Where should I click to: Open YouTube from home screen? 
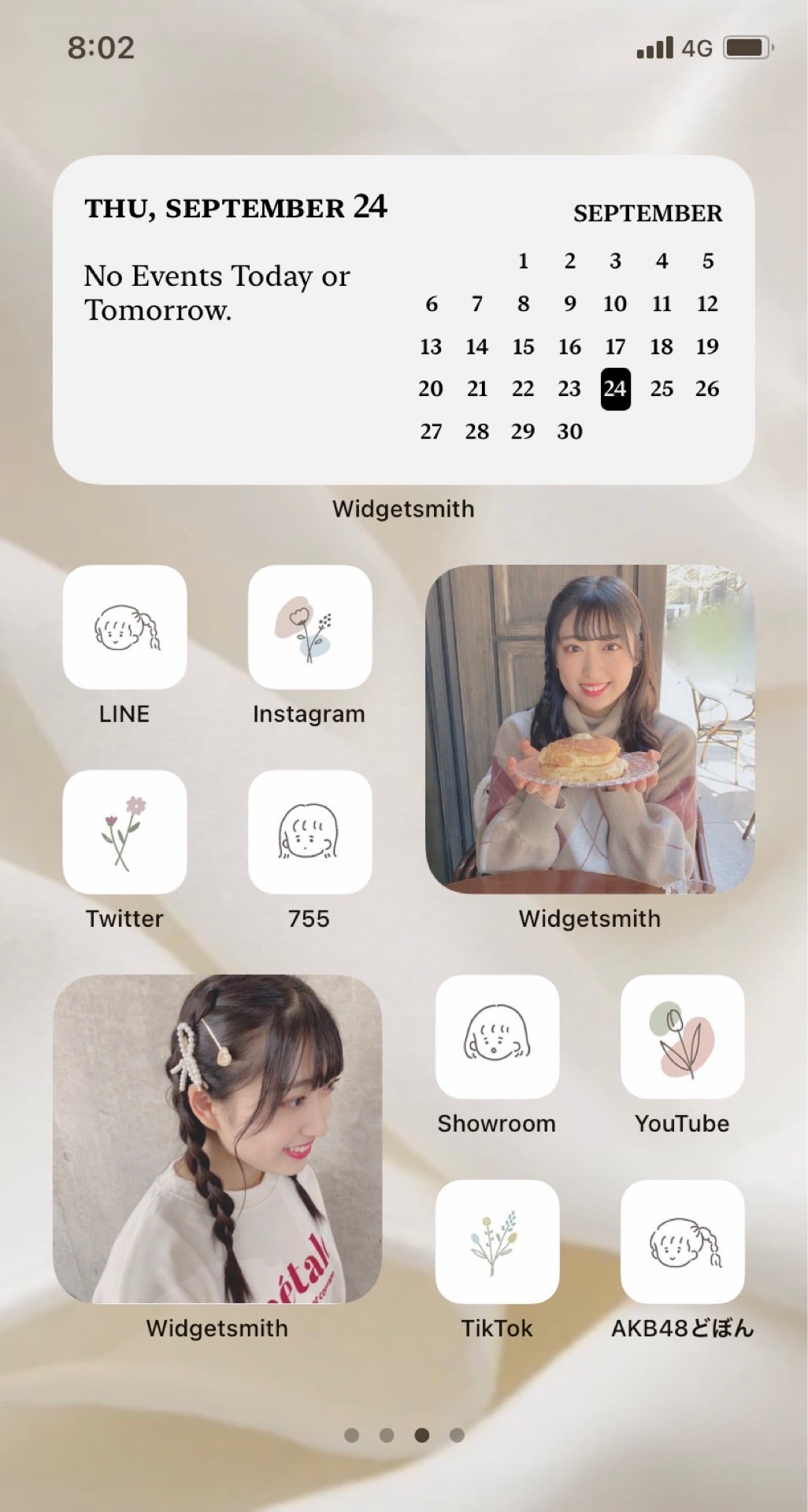(x=682, y=1036)
